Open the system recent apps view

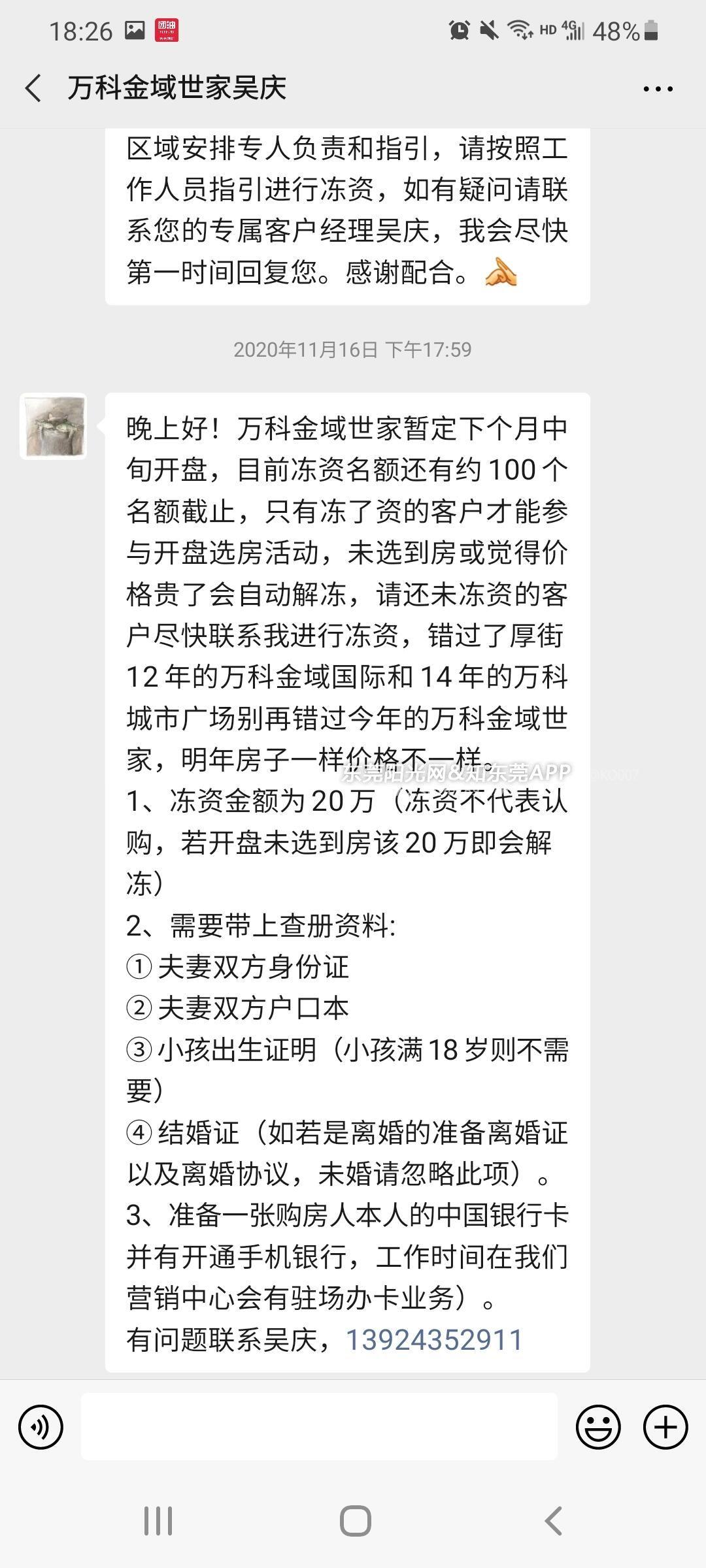point(158,1521)
